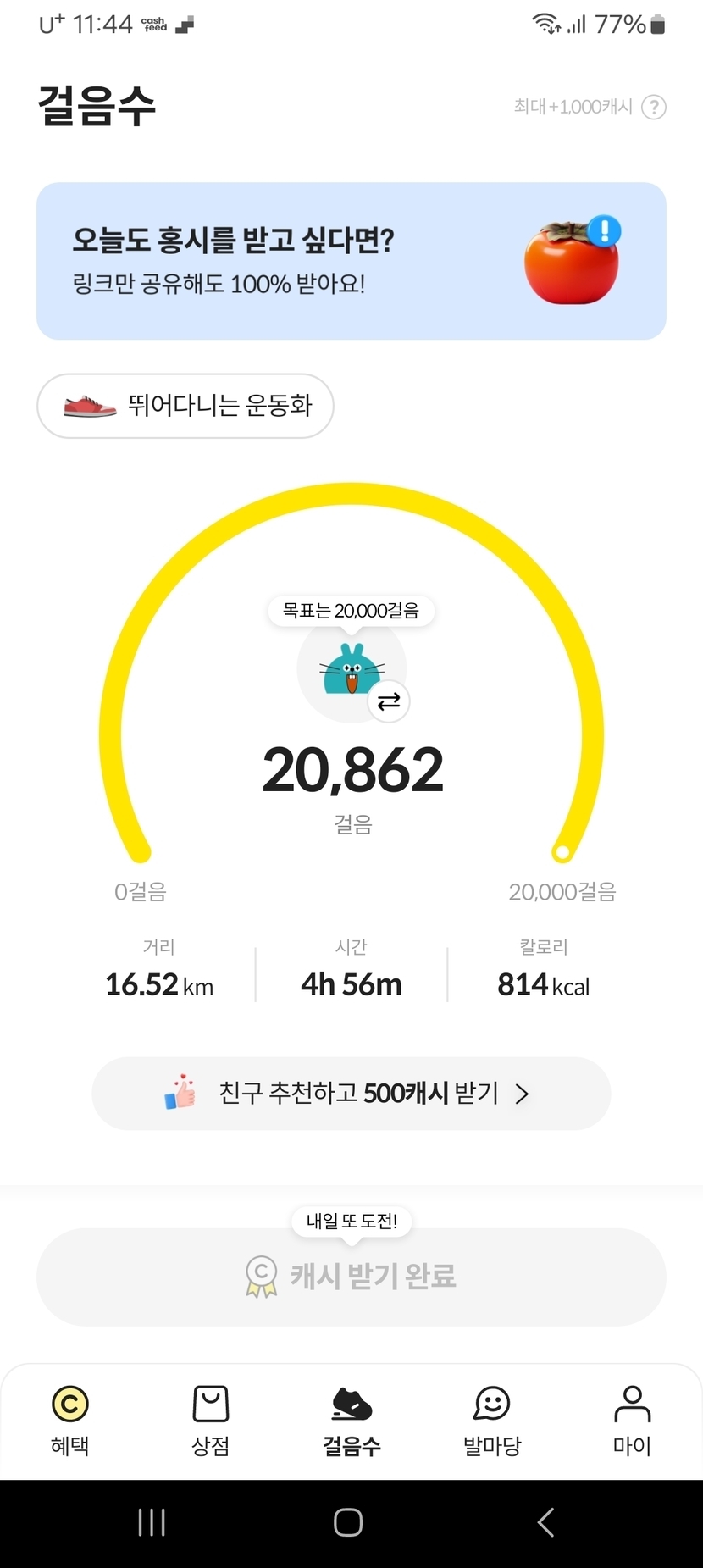Open recent apps from the navigation bar
703x1568 pixels.
point(152,1522)
